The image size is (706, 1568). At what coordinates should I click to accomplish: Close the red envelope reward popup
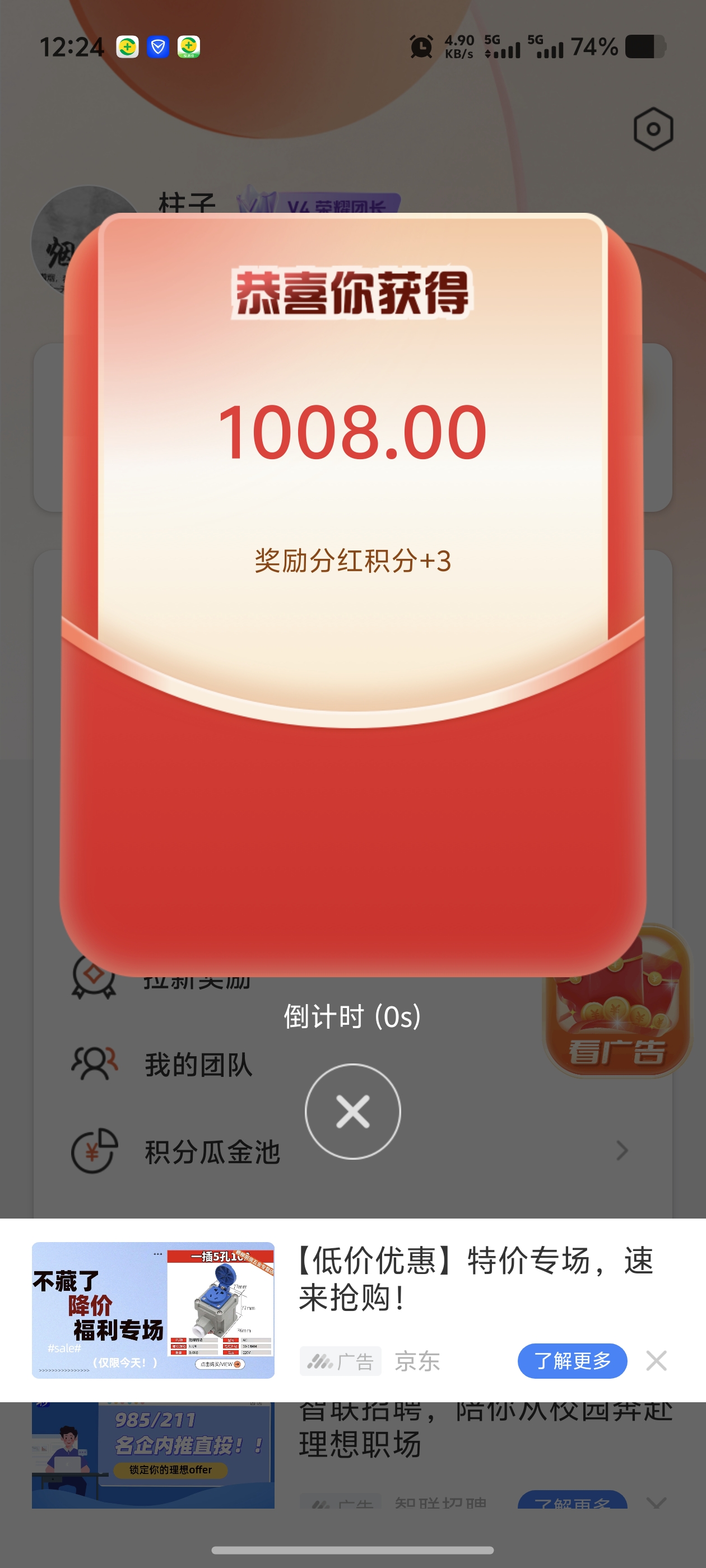point(352,1112)
